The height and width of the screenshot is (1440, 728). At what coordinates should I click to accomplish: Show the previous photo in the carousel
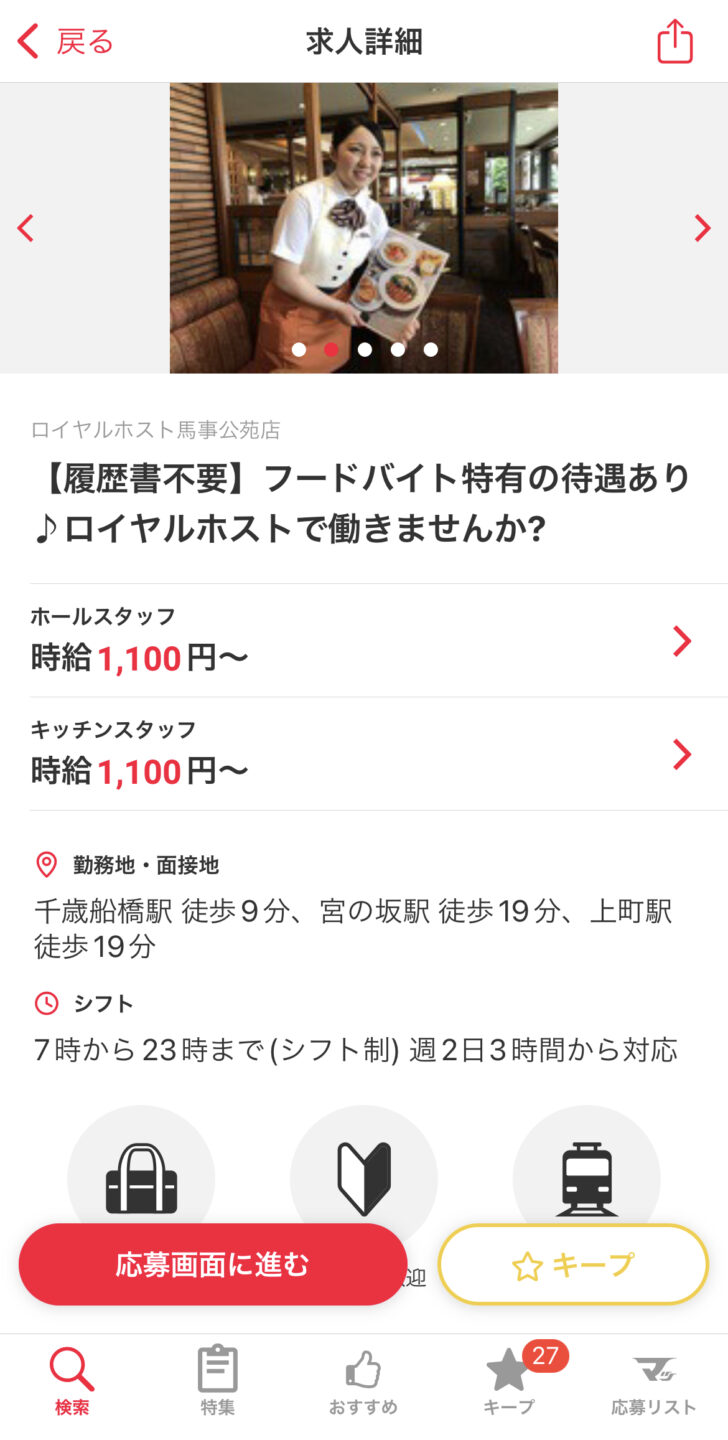[26, 228]
